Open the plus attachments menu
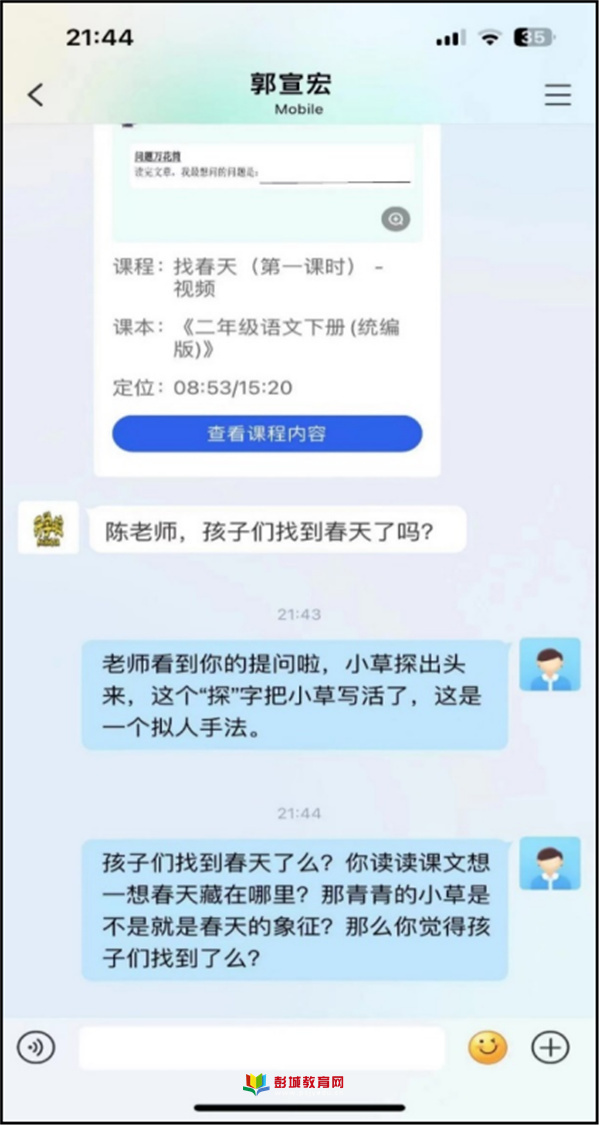This screenshot has width=600, height=1126. pyautogui.click(x=550, y=1048)
